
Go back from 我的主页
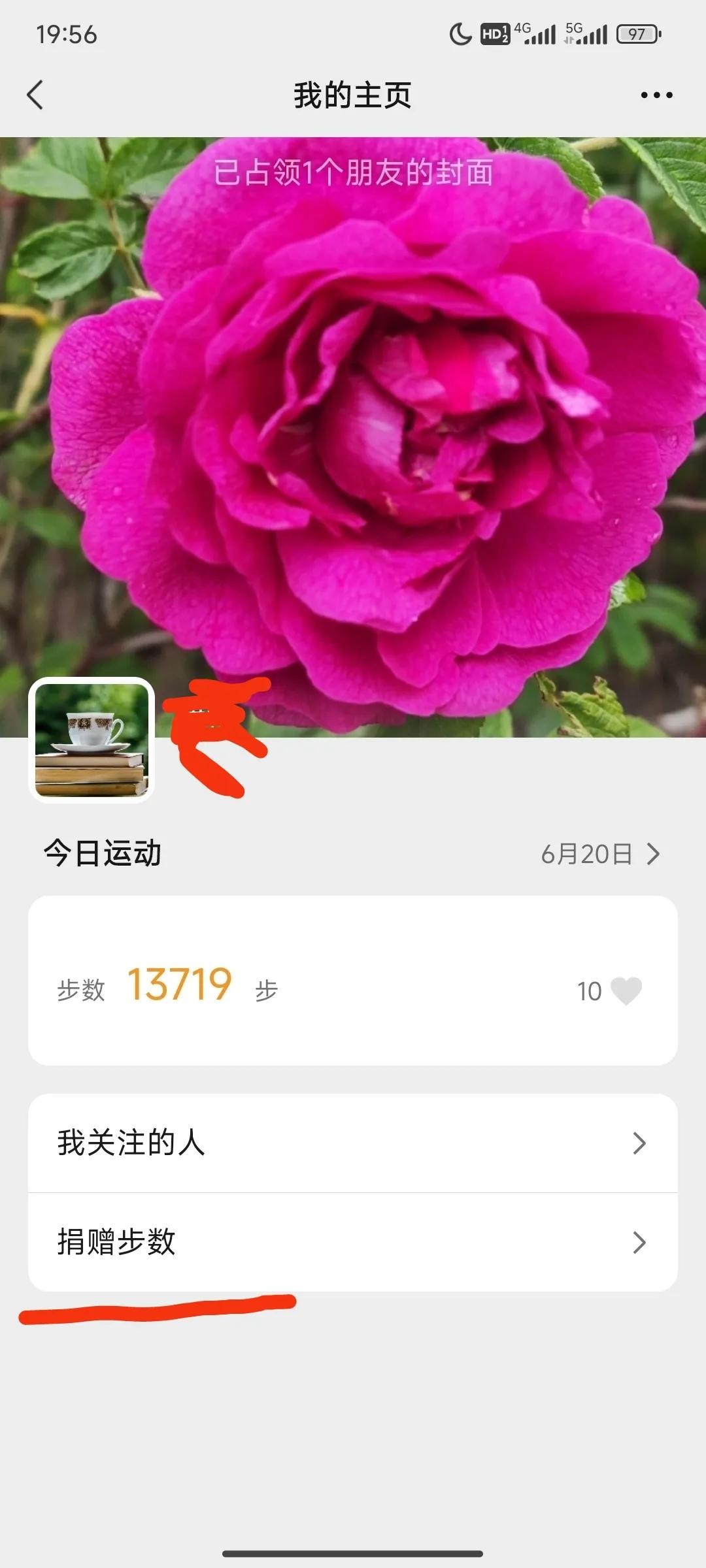(36, 95)
